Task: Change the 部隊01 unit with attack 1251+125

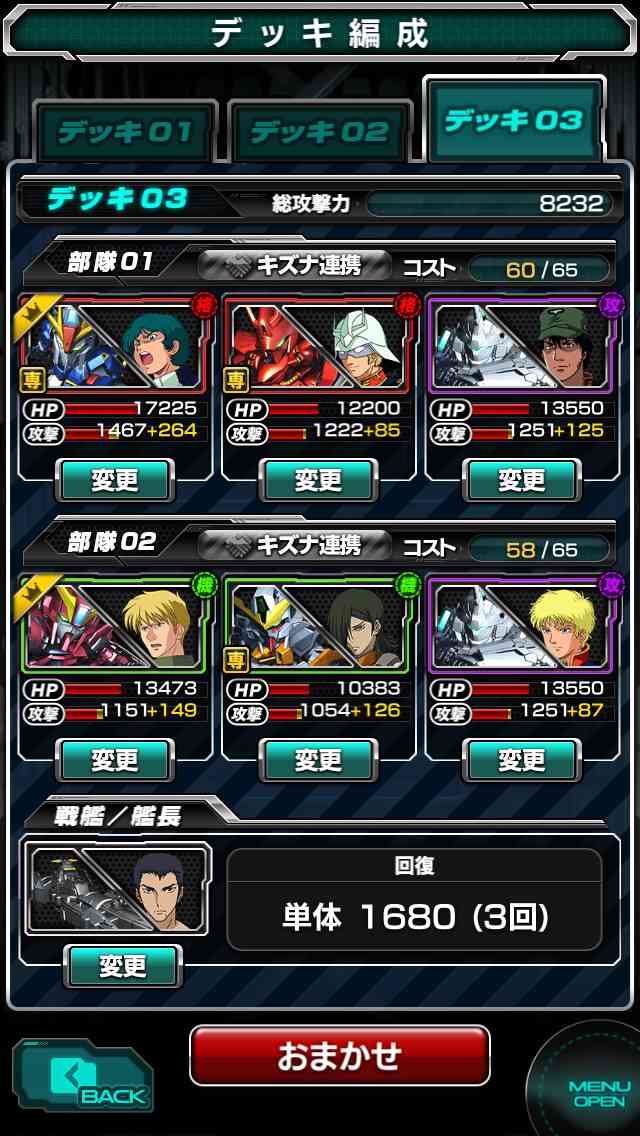Action: pos(522,480)
